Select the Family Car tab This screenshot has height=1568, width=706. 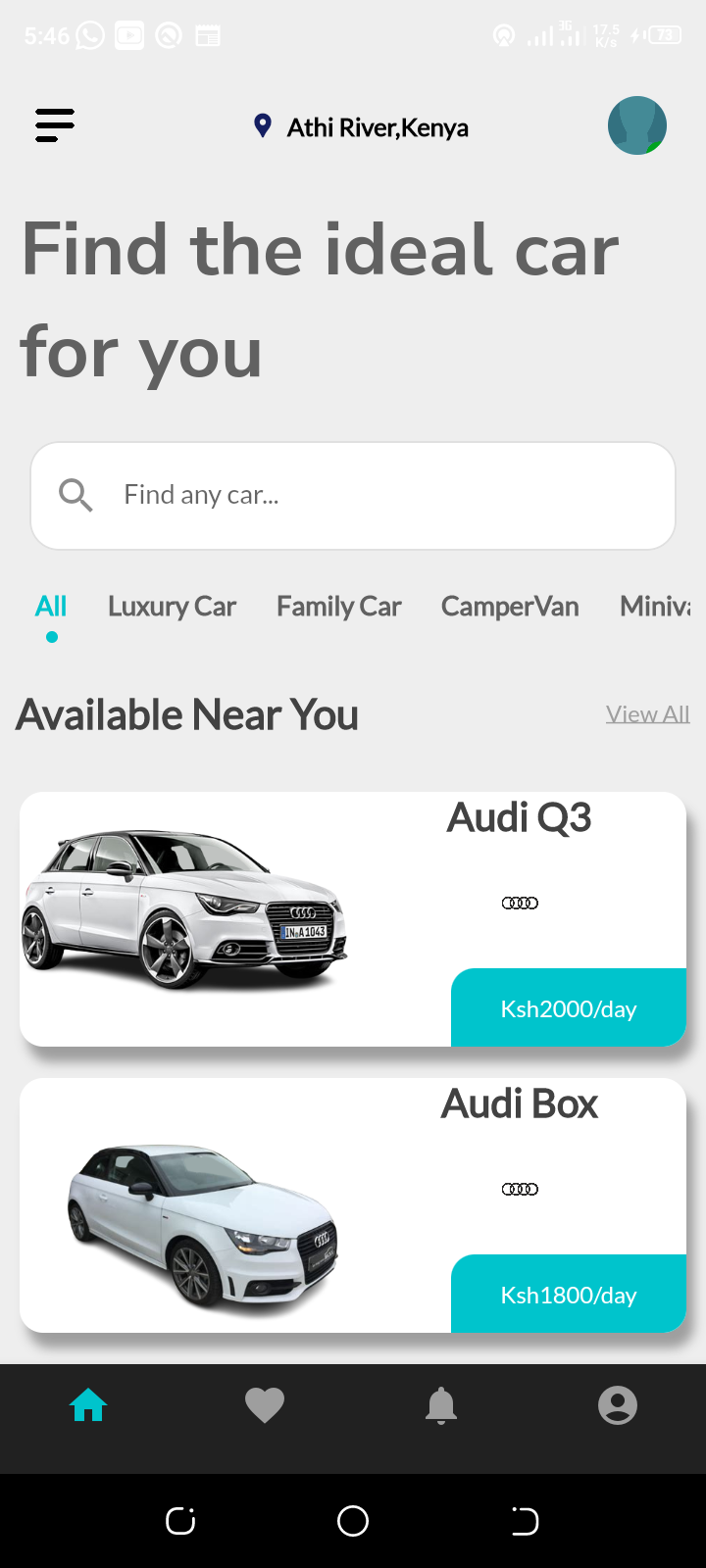(x=338, y=606)
